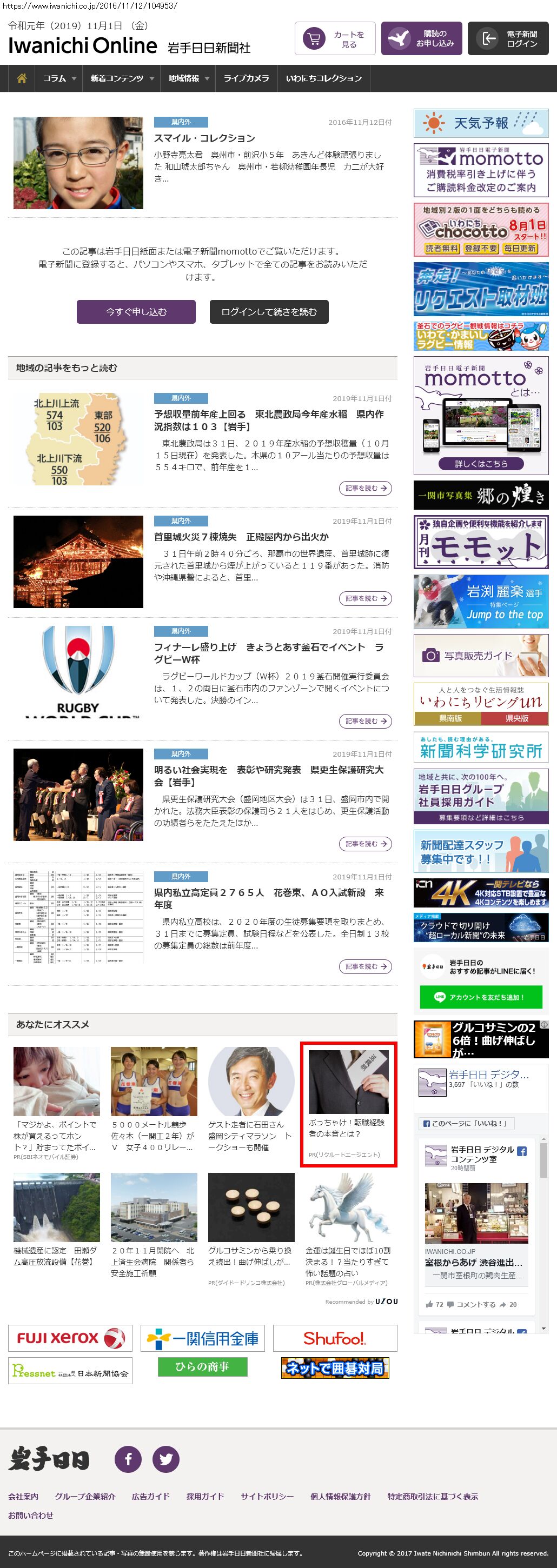This screenshot has width=557, height=1568.
Task: Expand the コラム menu
Action: 59,78
